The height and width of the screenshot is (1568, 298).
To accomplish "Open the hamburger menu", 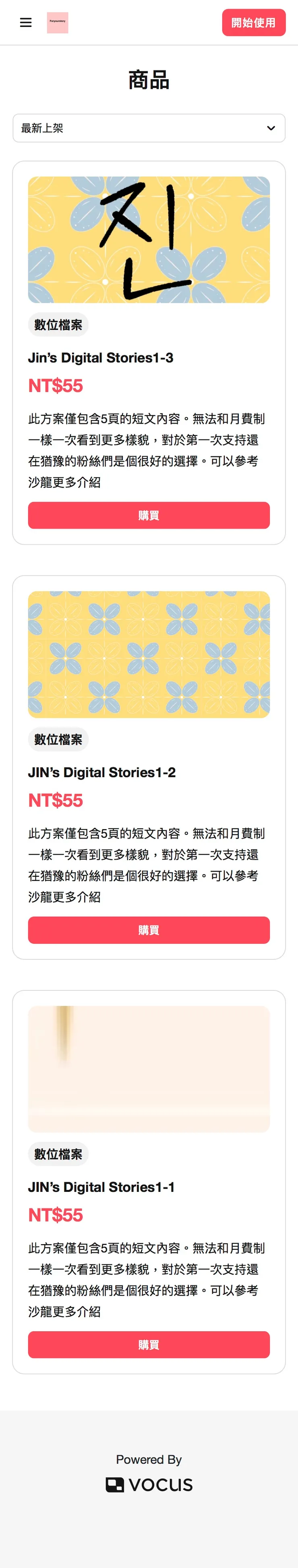I will 26,23.
